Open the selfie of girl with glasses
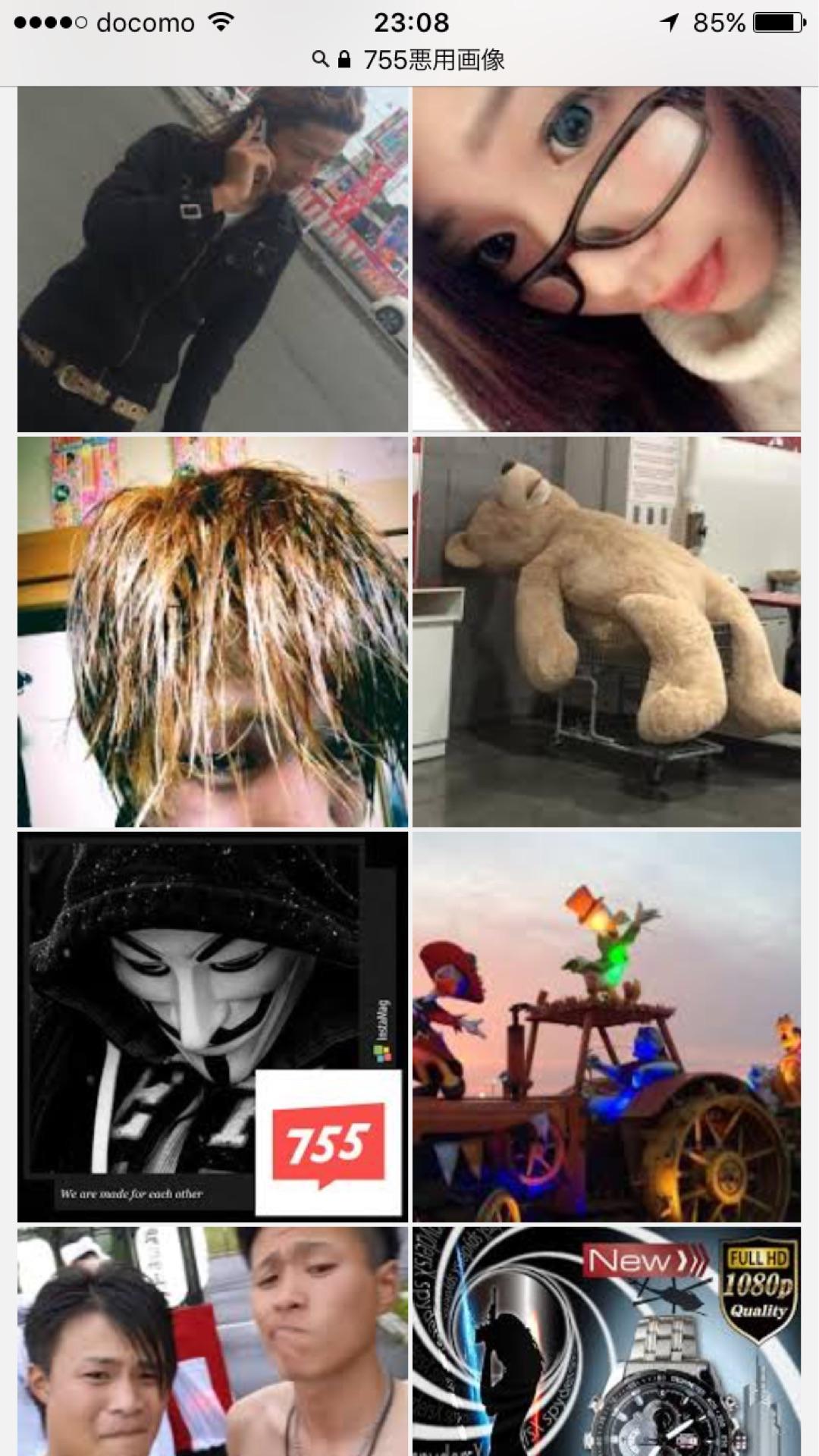 [607, 259]
